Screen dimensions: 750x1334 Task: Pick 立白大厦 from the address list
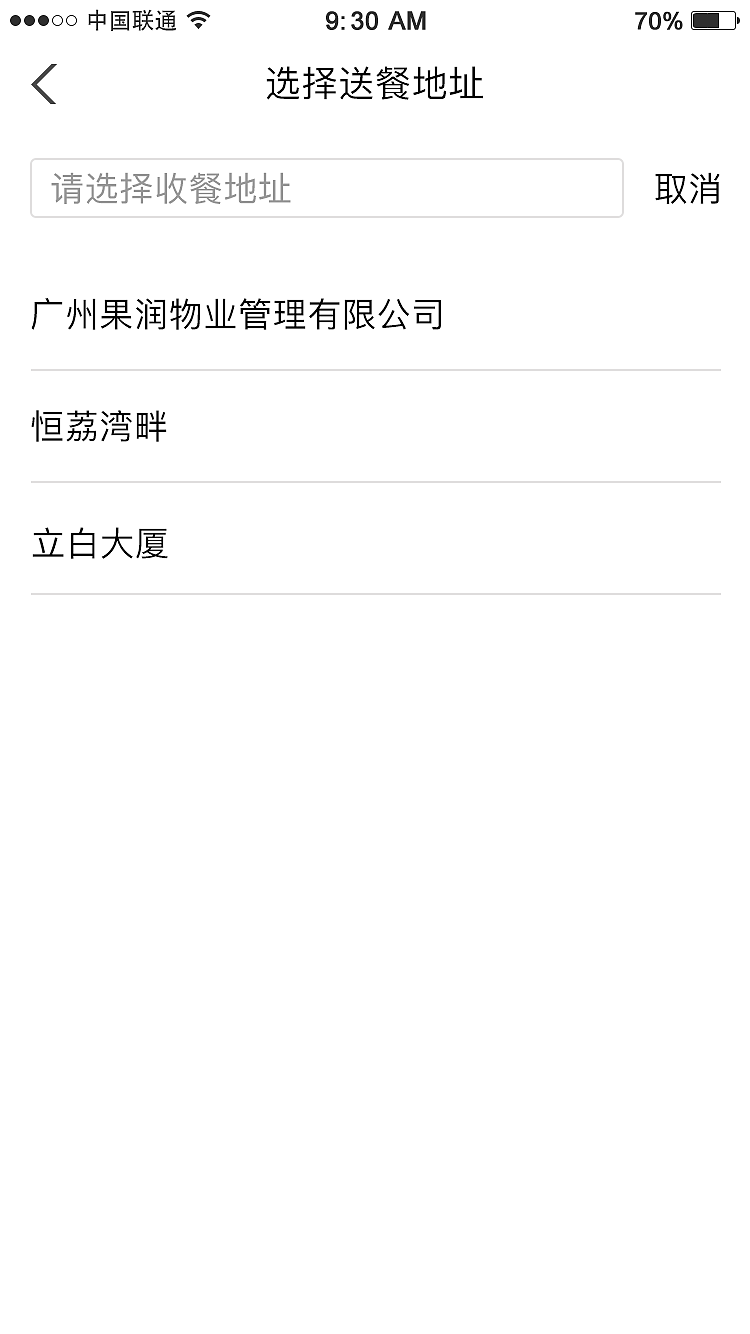tap(100, 543)
